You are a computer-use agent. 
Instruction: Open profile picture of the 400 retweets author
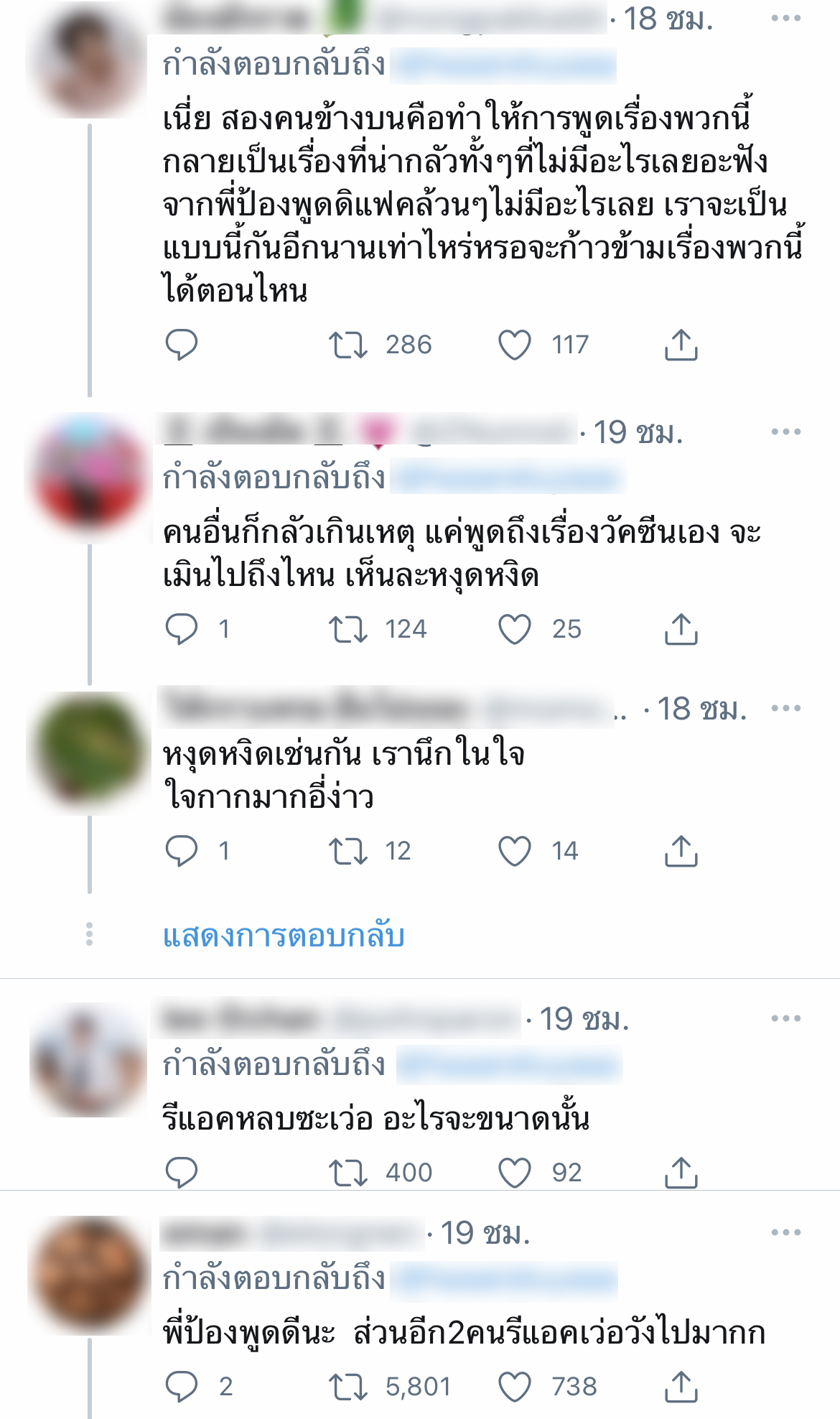[88, 1060]
